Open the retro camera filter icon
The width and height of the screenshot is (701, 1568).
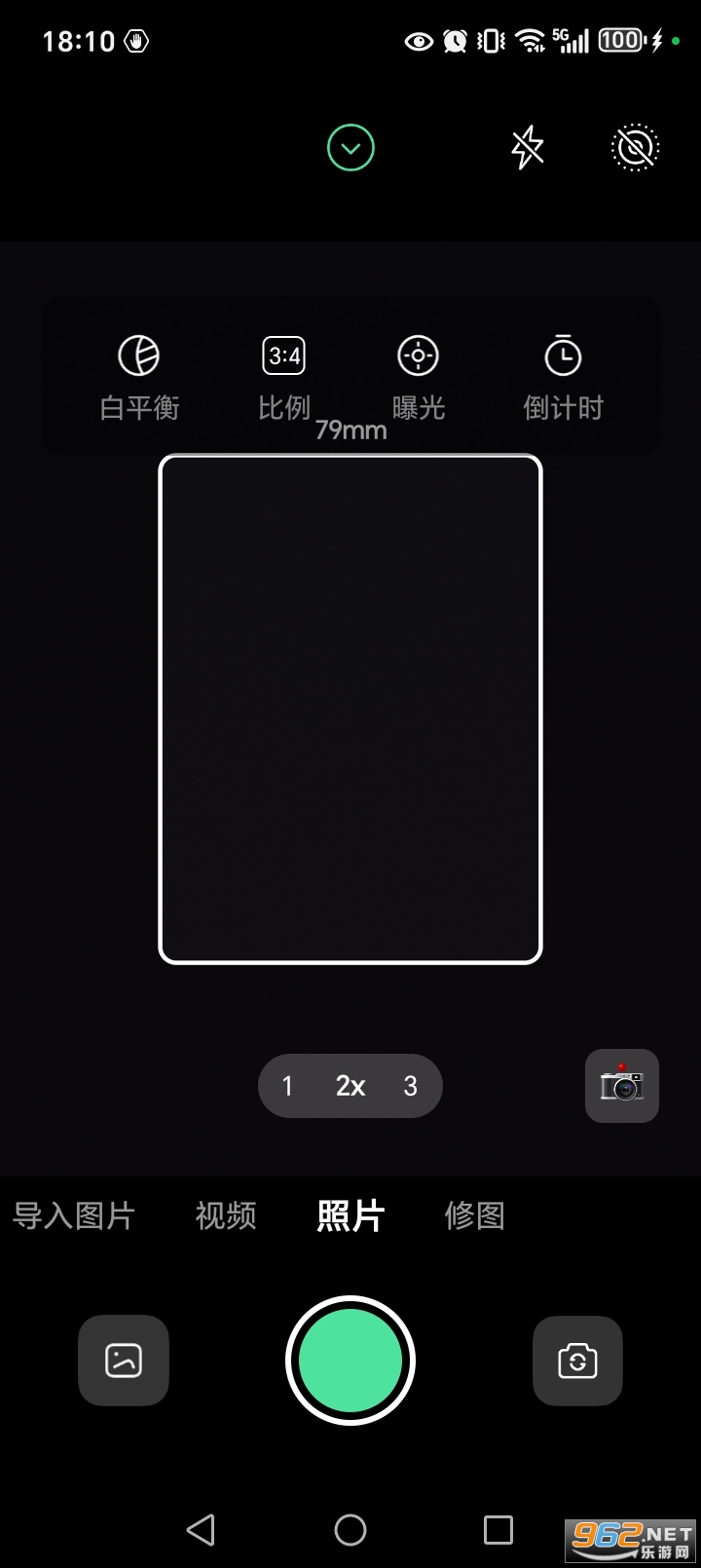point(621,1086)
